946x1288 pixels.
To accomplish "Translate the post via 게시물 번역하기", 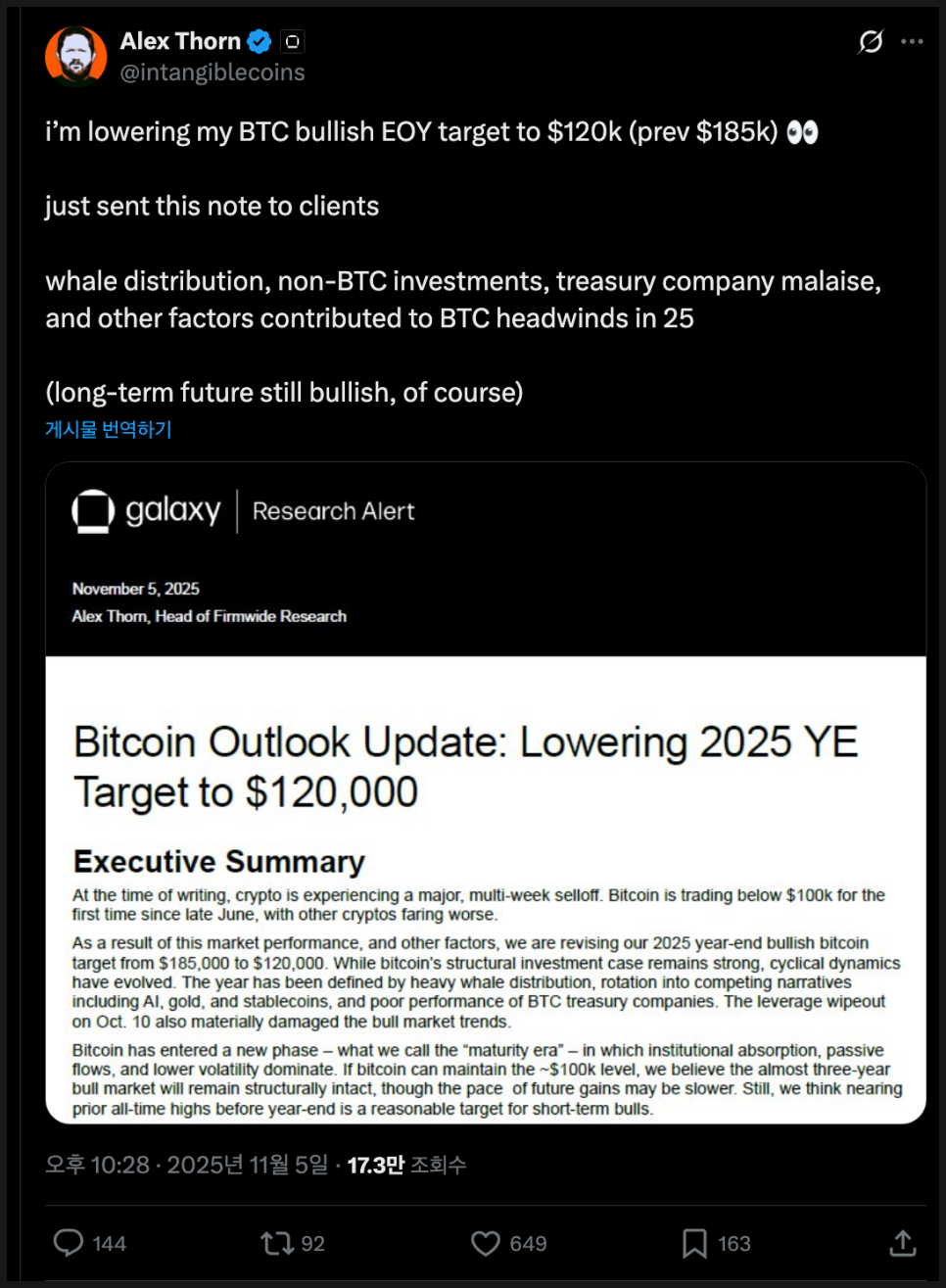I will click(109, 429).
